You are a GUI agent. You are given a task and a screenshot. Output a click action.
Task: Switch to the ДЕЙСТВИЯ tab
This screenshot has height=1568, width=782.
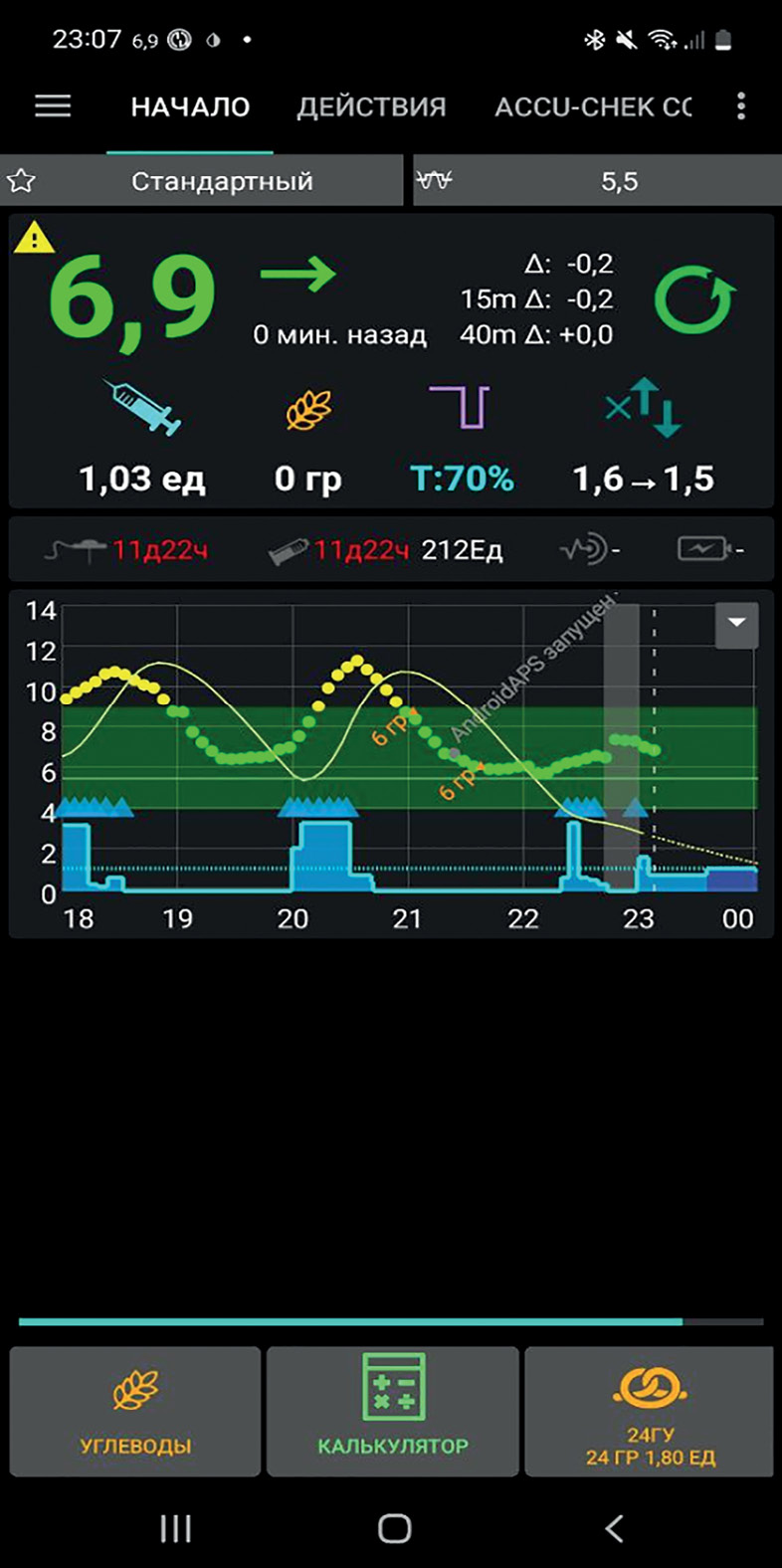click(x=371, y=106)
